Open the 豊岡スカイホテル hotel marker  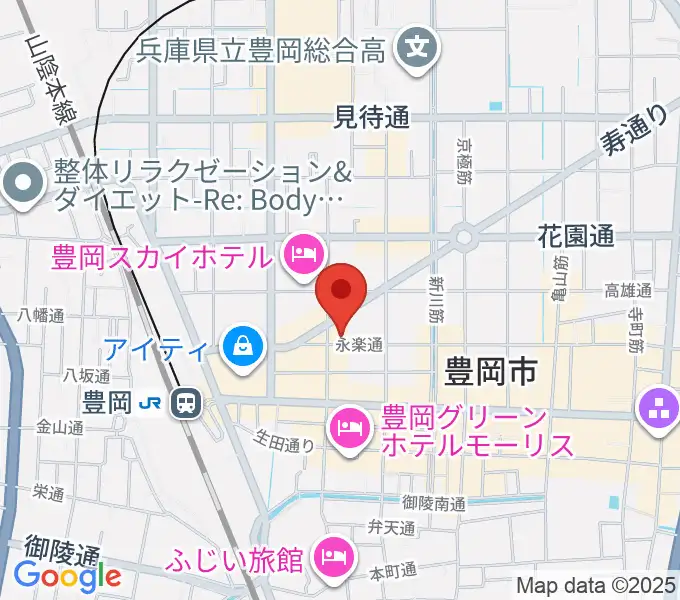(301, 255)
